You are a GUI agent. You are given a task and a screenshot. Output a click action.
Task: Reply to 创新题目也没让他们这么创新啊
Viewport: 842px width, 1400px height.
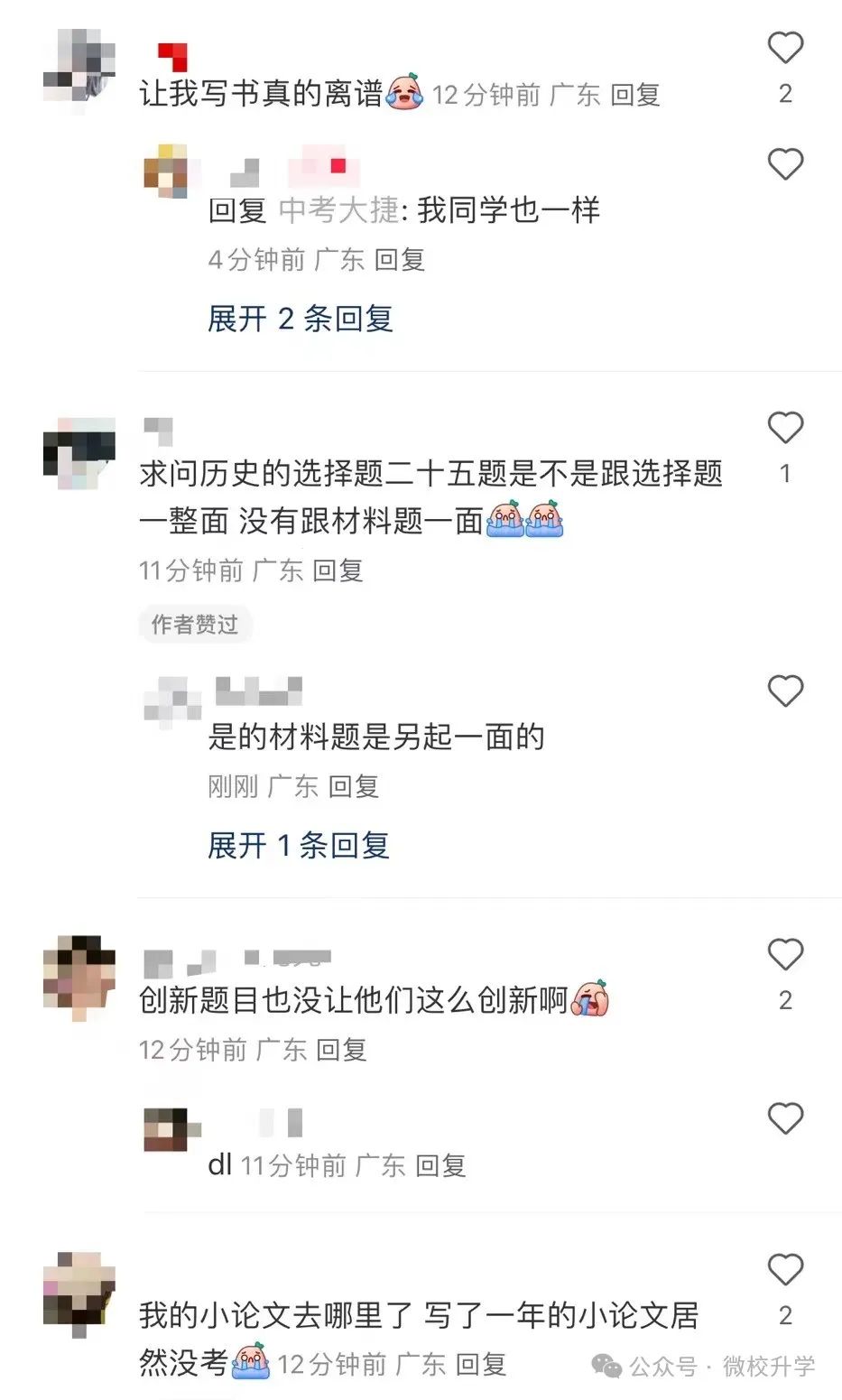point(341,1050)
